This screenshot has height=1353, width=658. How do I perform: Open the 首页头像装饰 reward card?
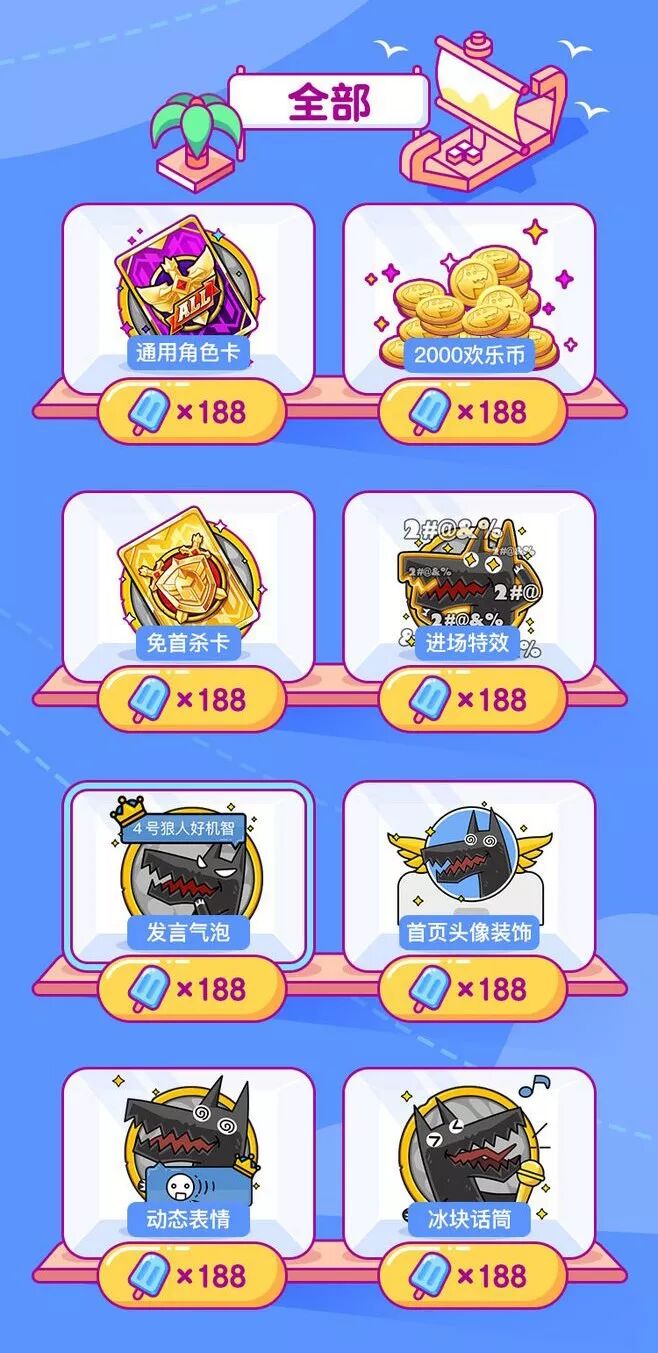tap(469, 873)
